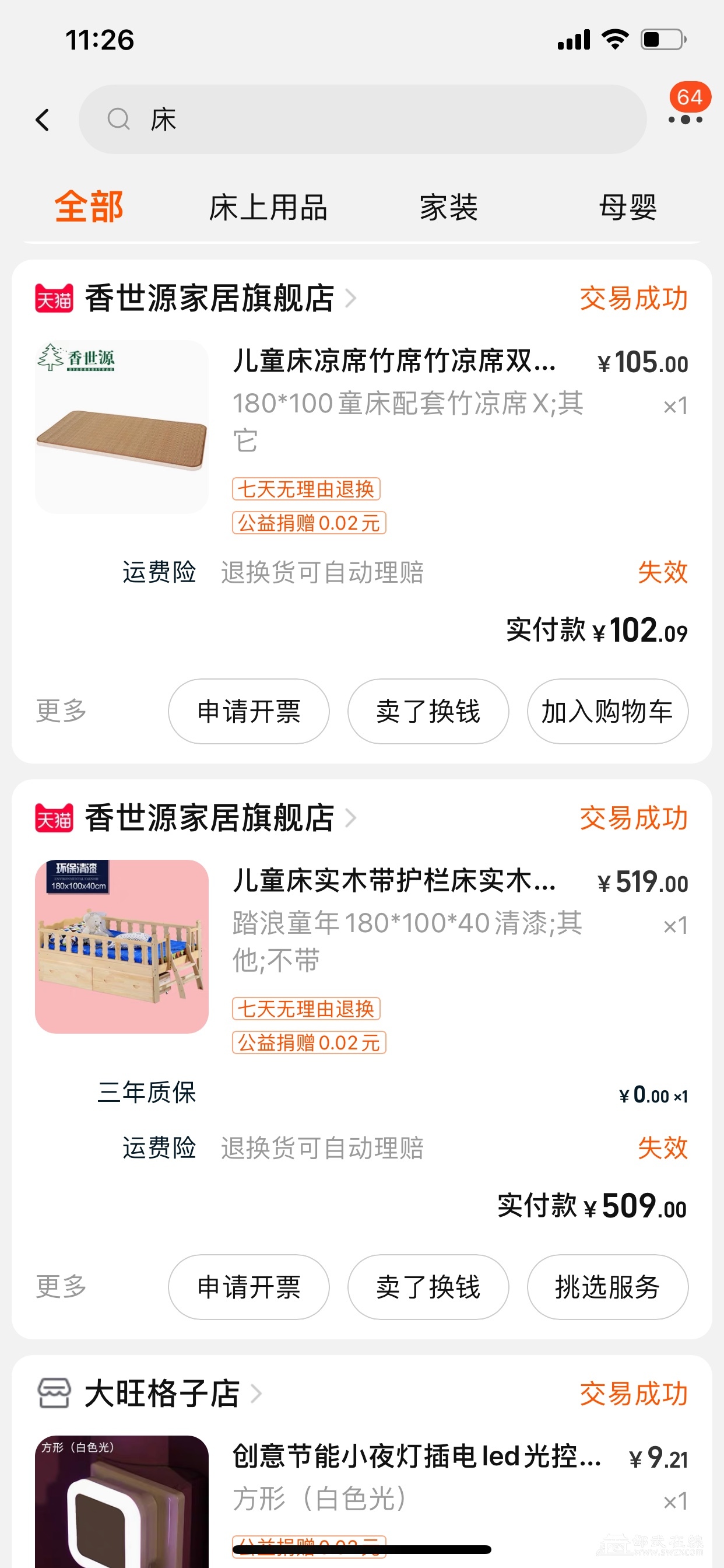Image resolution: width=724 pixels, height=1568 pixels.
Task: Switch to the 床上用品 tab
Action: (x=268, y=208)
